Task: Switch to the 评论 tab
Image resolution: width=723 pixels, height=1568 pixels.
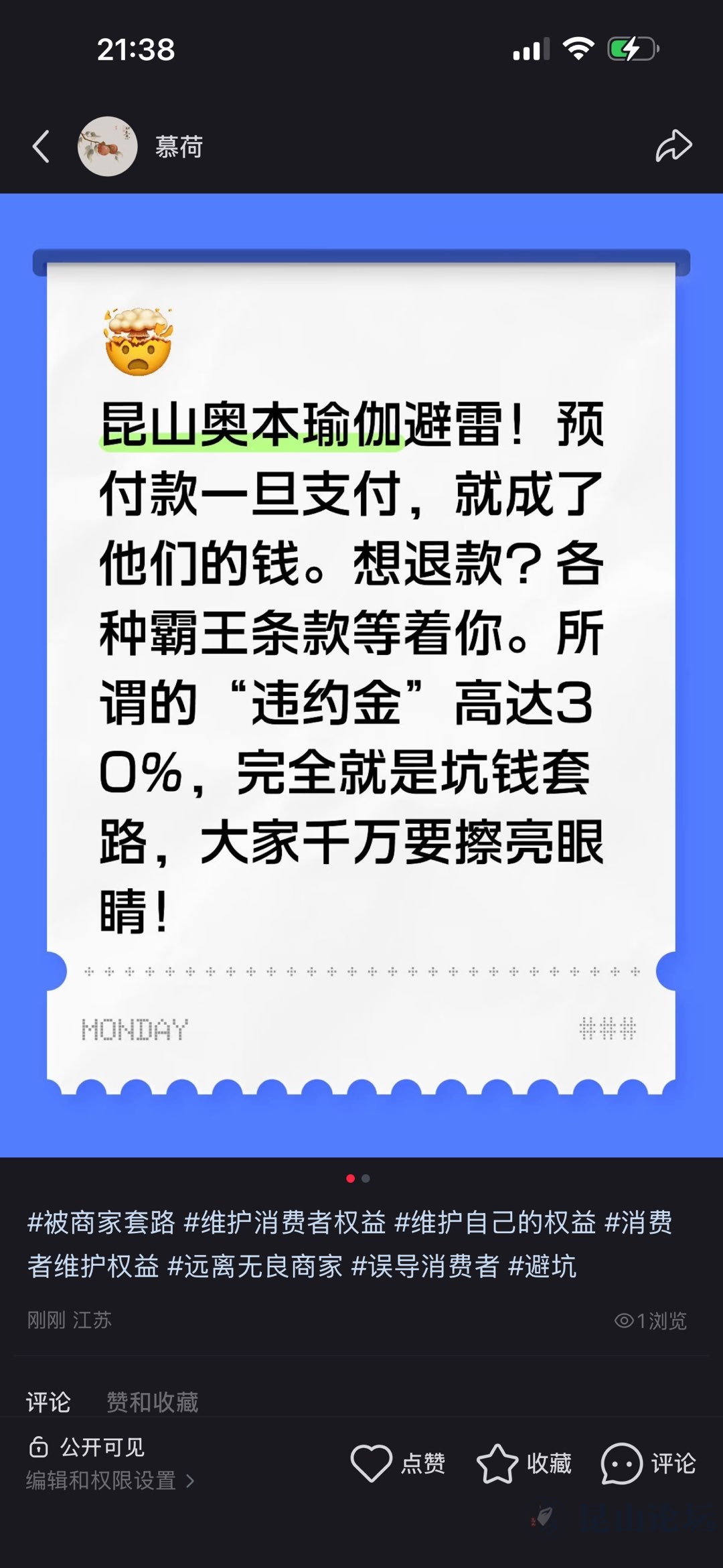Action: click(x=48, y=1402)
